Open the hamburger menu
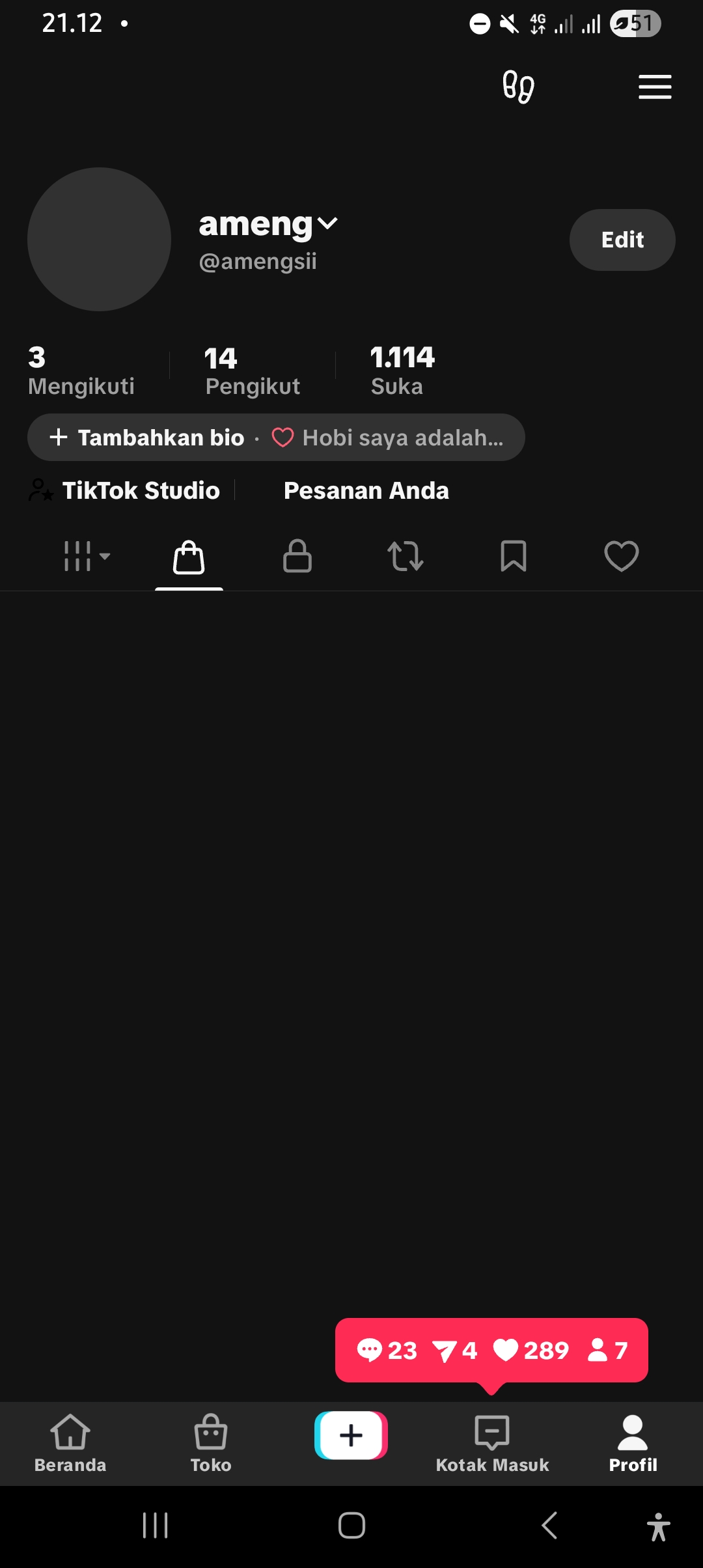 pos(654,87)
